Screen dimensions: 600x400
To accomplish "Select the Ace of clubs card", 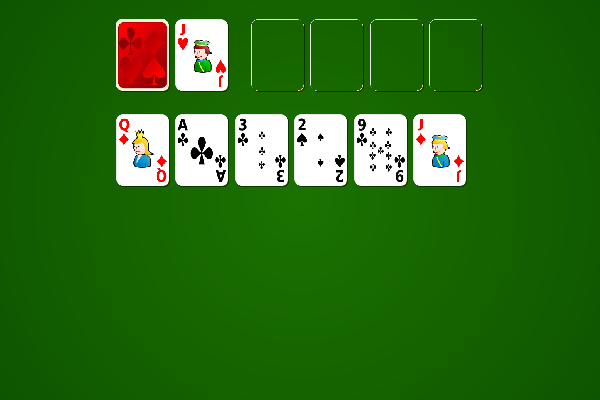I will pyautogui.click(x=201, y=150).
